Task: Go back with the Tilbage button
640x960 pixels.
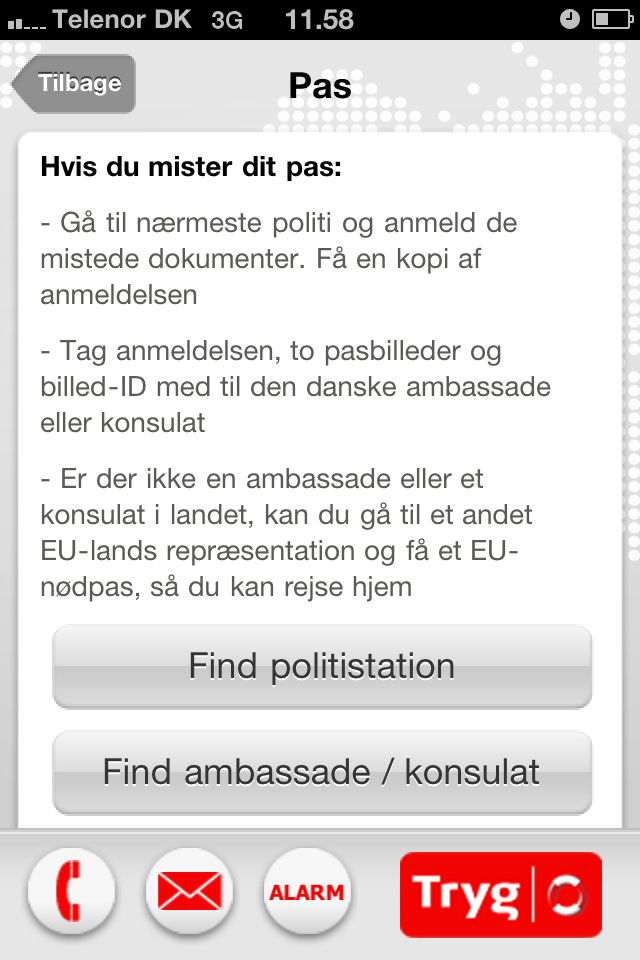Action: 76,84
